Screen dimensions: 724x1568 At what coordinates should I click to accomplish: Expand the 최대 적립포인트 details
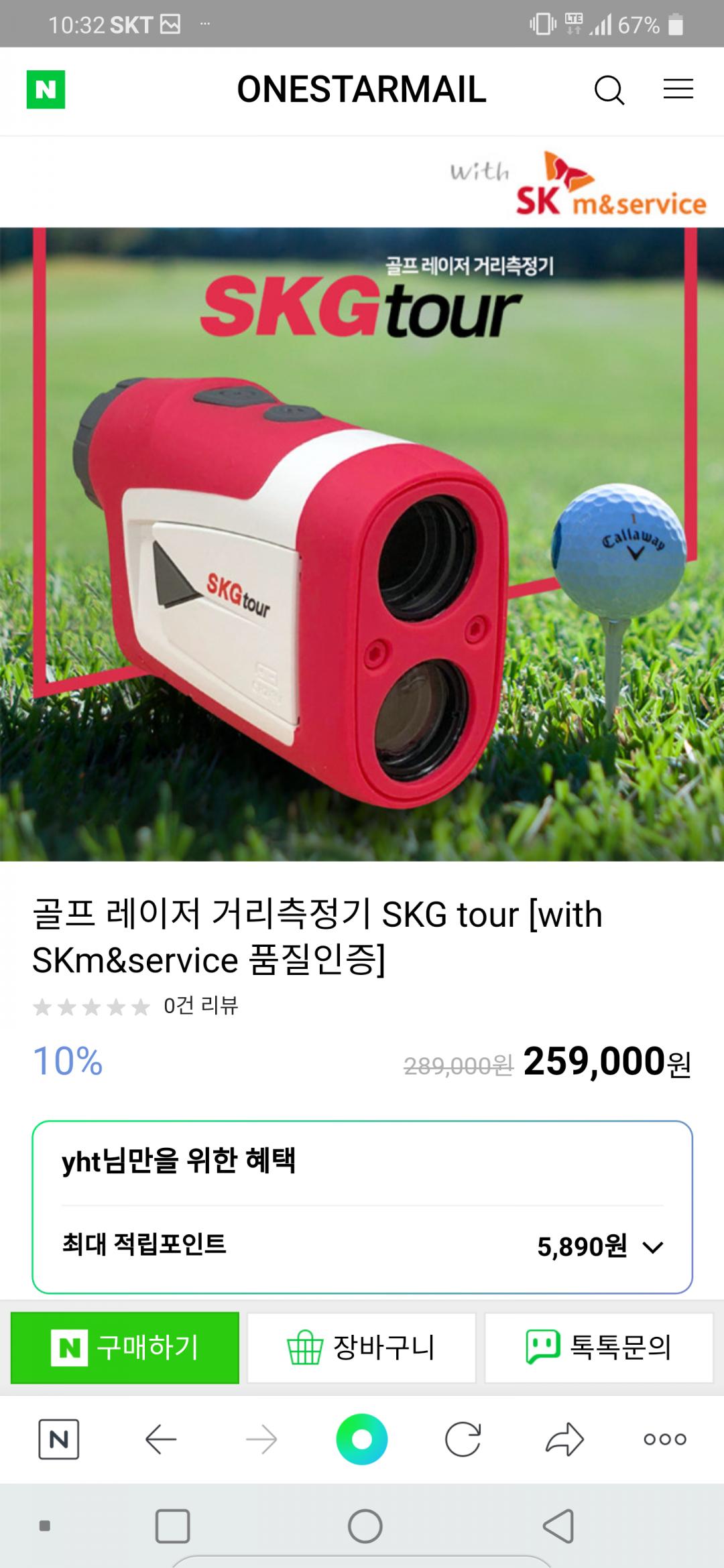652,1246
